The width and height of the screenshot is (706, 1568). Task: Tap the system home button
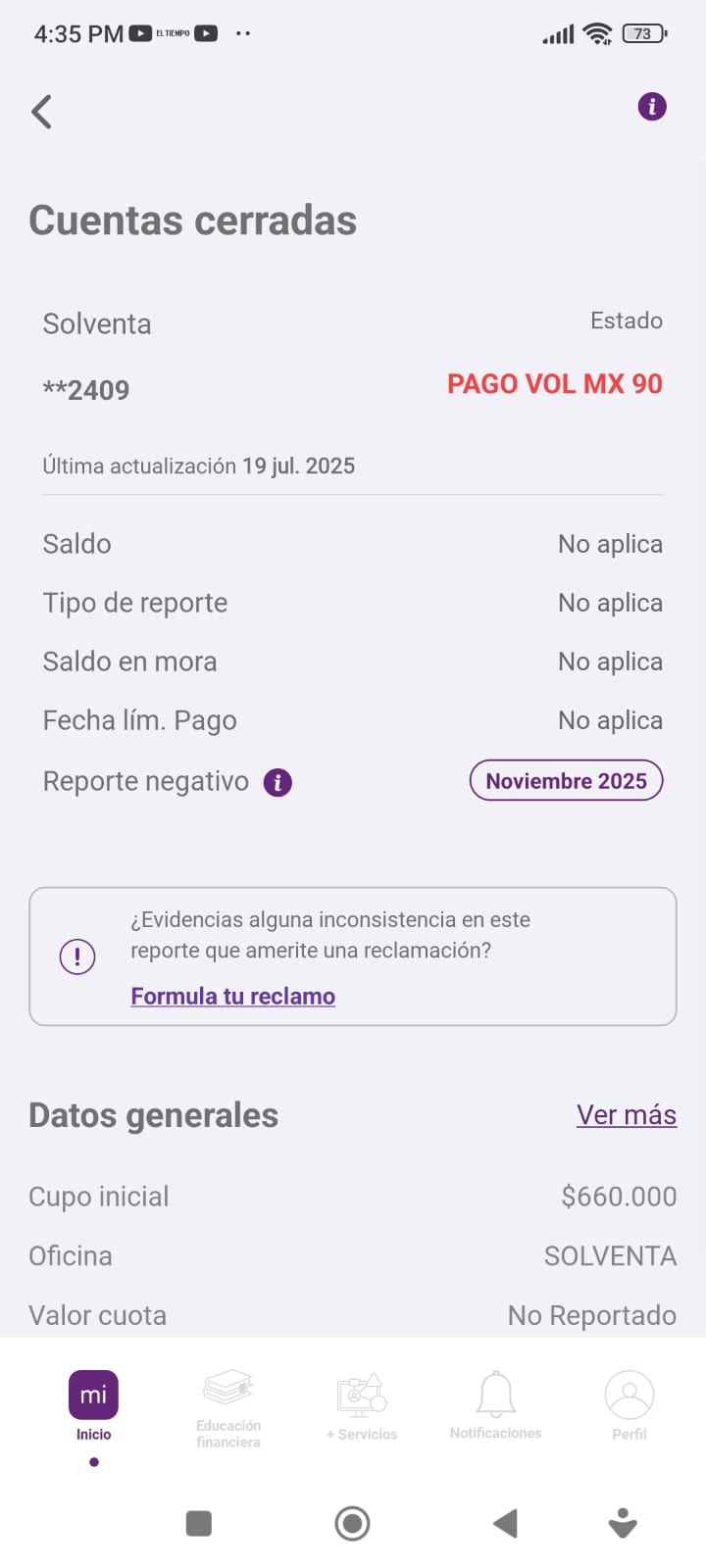[352, 1523]
